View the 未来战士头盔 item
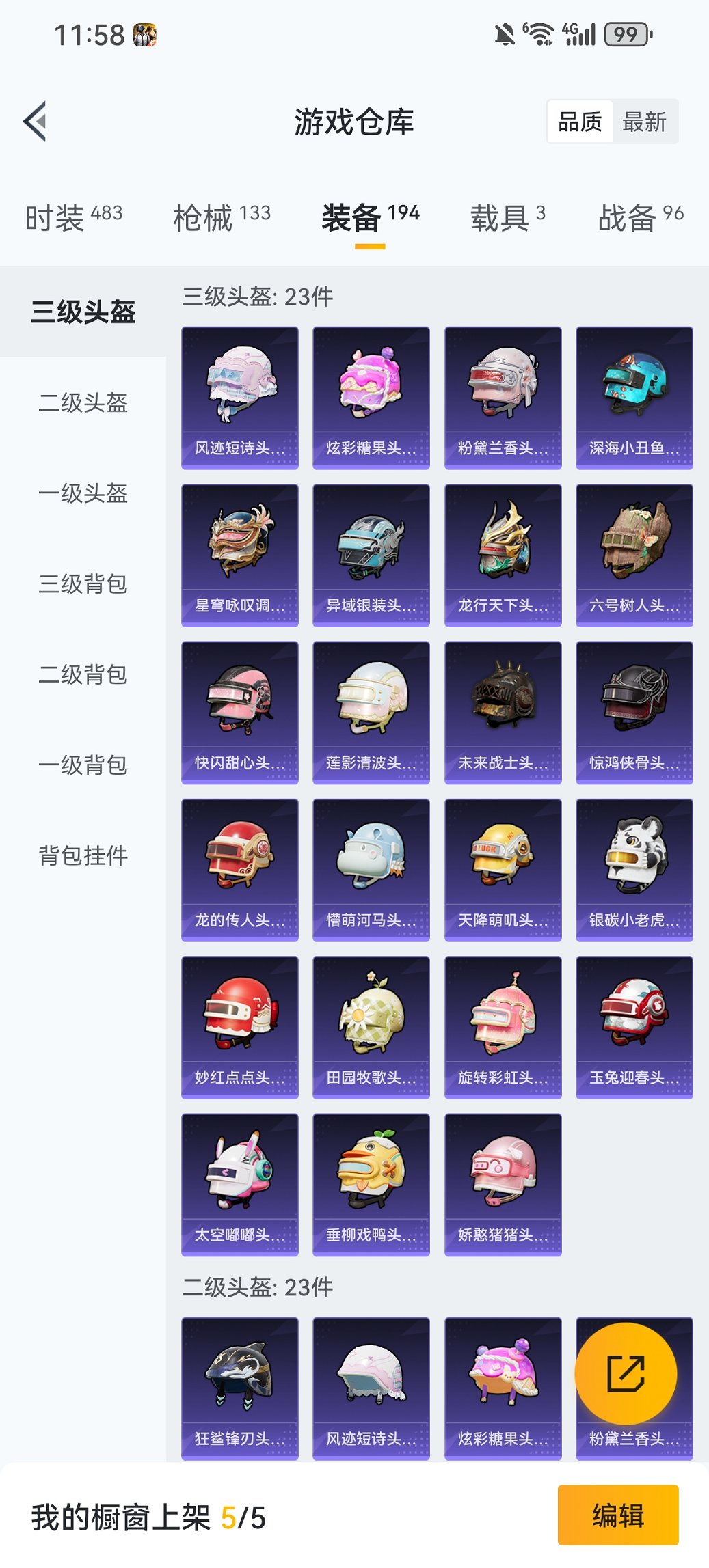 point(503,711)
